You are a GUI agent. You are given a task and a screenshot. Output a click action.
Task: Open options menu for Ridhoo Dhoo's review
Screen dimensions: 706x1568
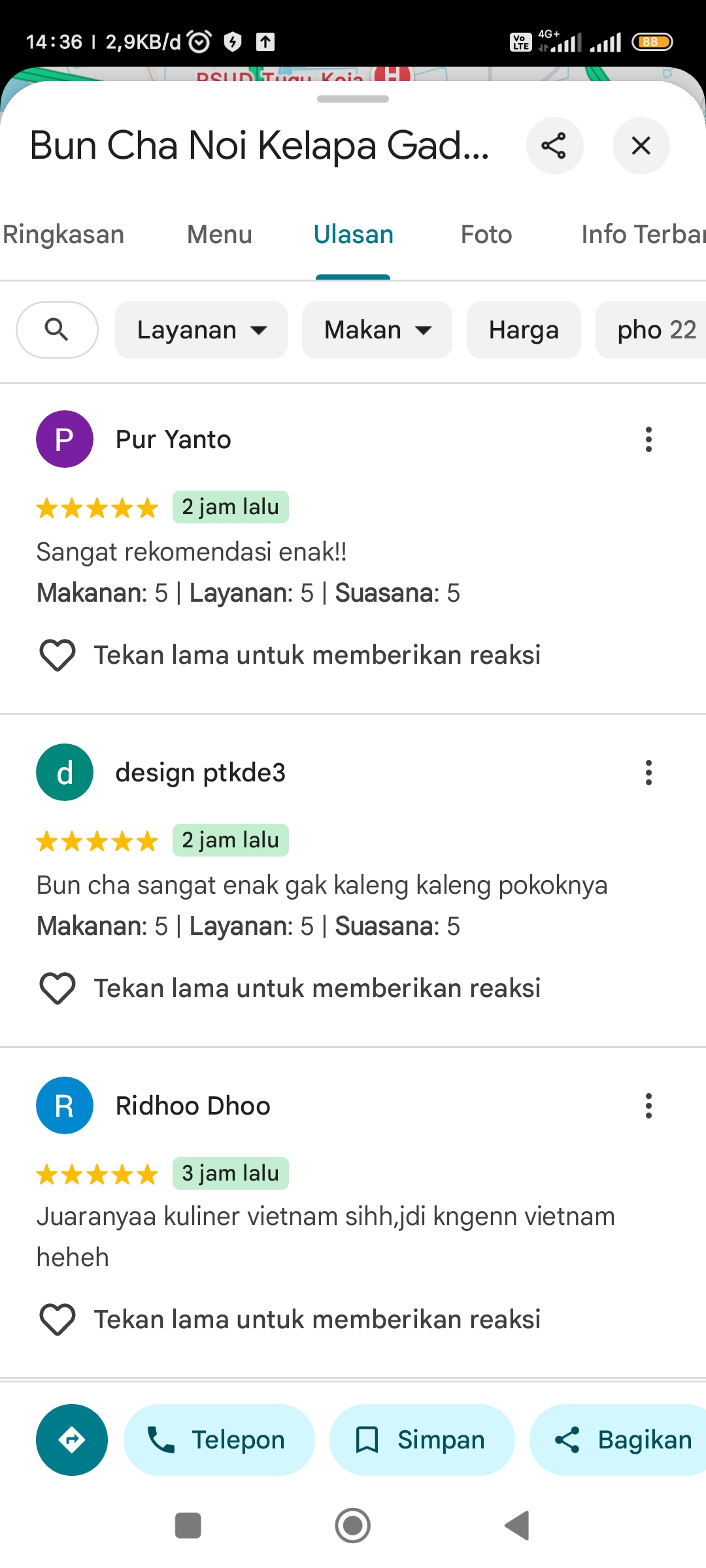[x=648, y=1106]
